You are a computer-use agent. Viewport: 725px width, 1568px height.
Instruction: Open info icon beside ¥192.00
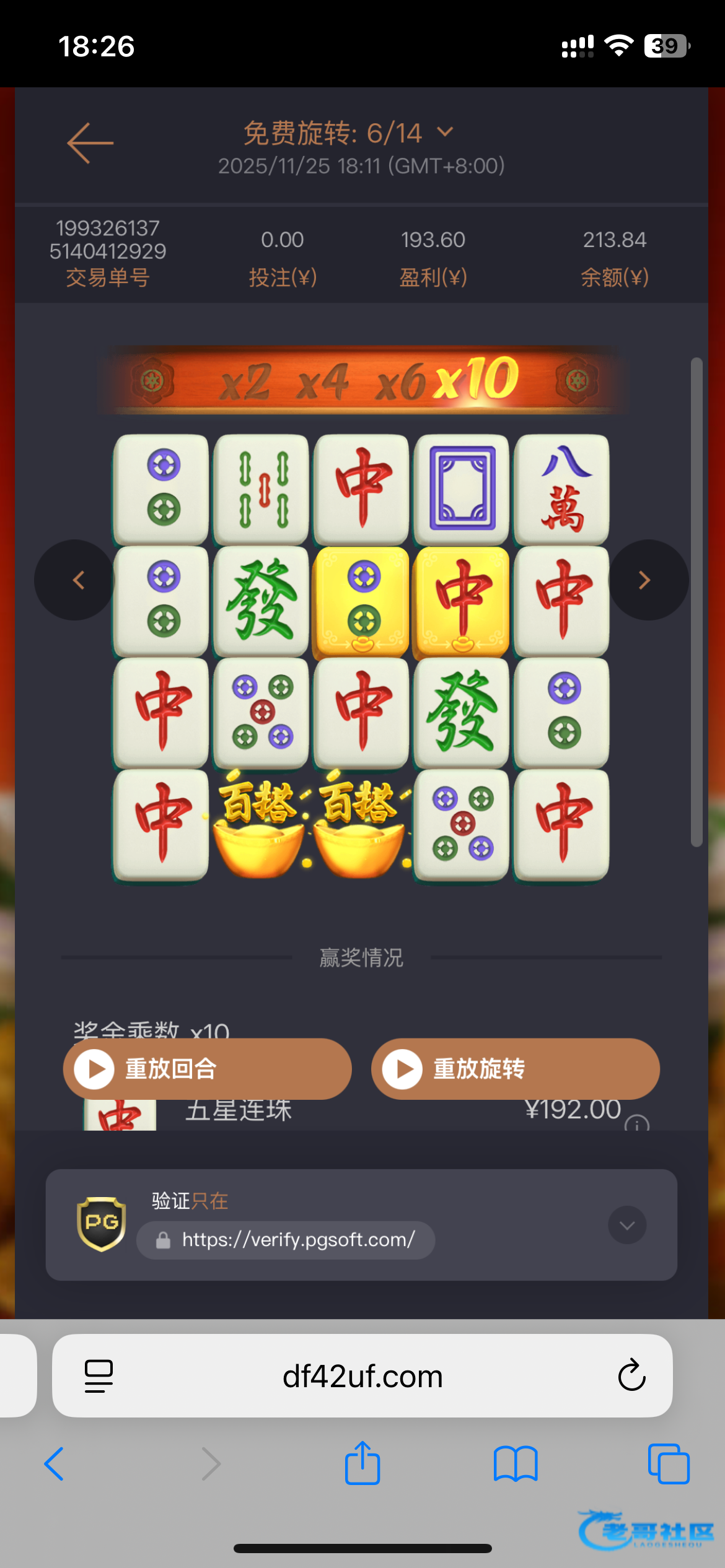(637, 1123)
